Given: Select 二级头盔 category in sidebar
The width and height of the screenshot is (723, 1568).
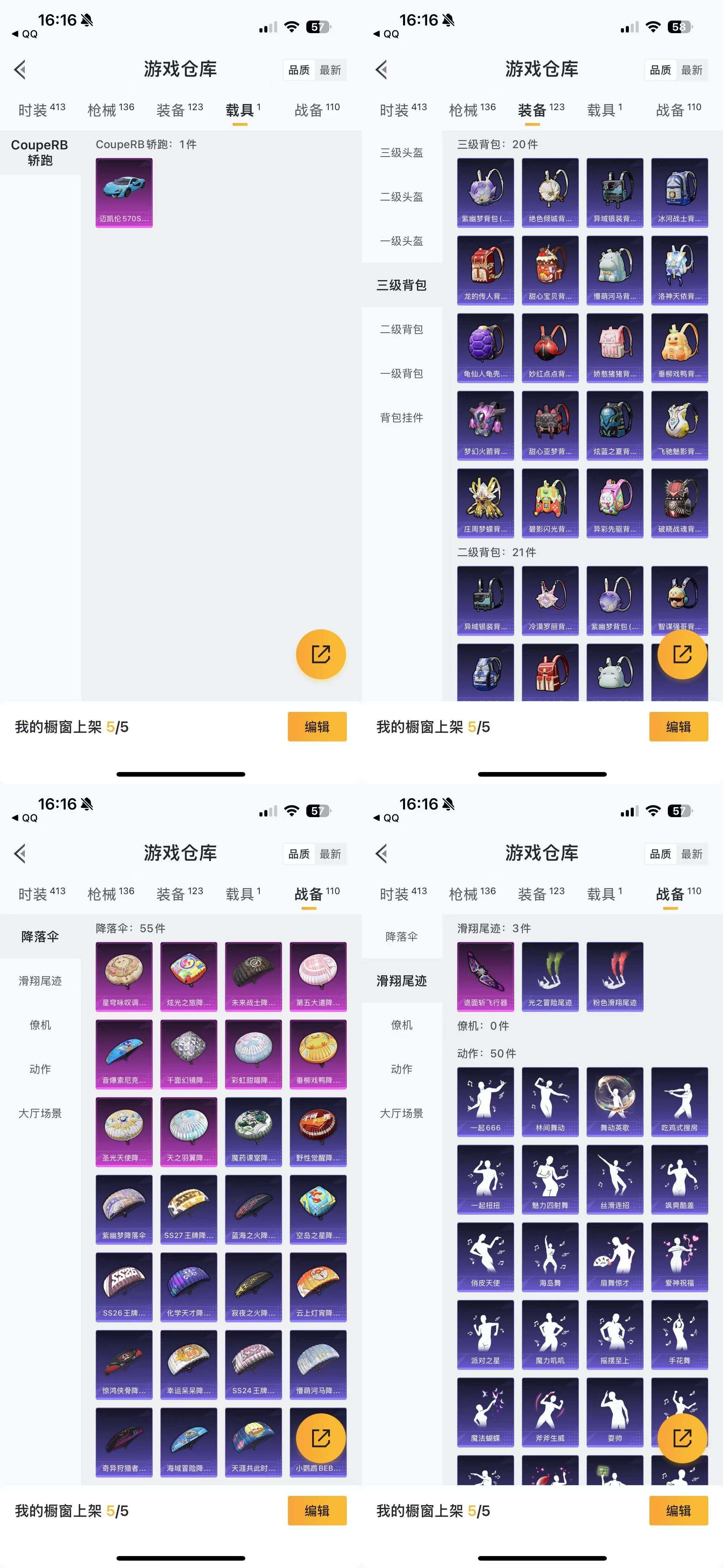Looking at the screenshot, I should 402,197.
